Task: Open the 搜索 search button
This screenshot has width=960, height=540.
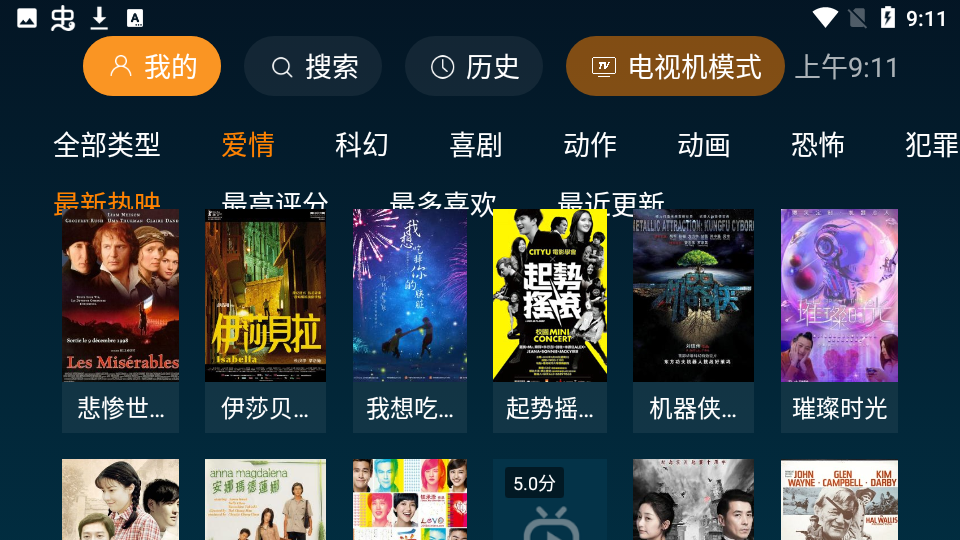Action: click(313, 66)
